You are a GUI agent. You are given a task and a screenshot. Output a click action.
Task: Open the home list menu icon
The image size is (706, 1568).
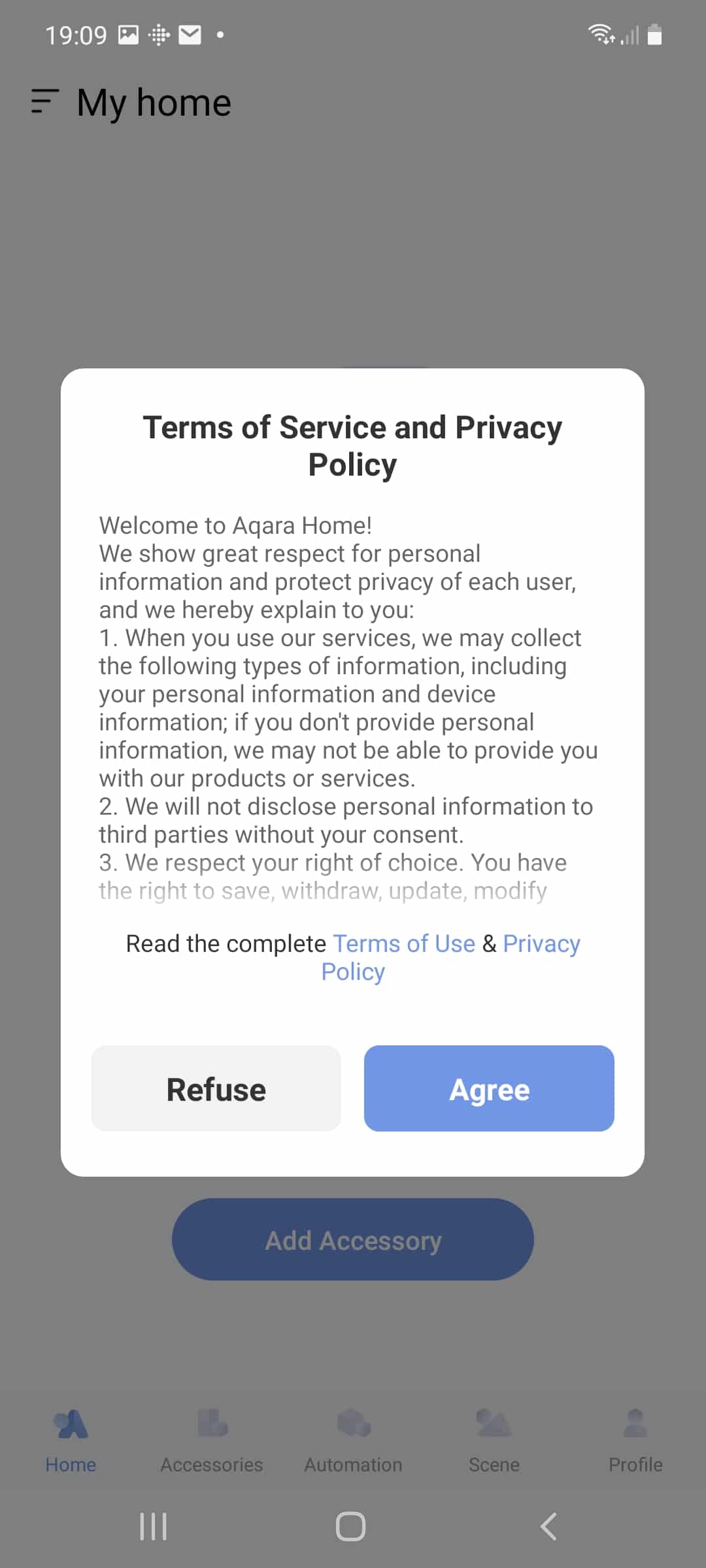(44, 102)
